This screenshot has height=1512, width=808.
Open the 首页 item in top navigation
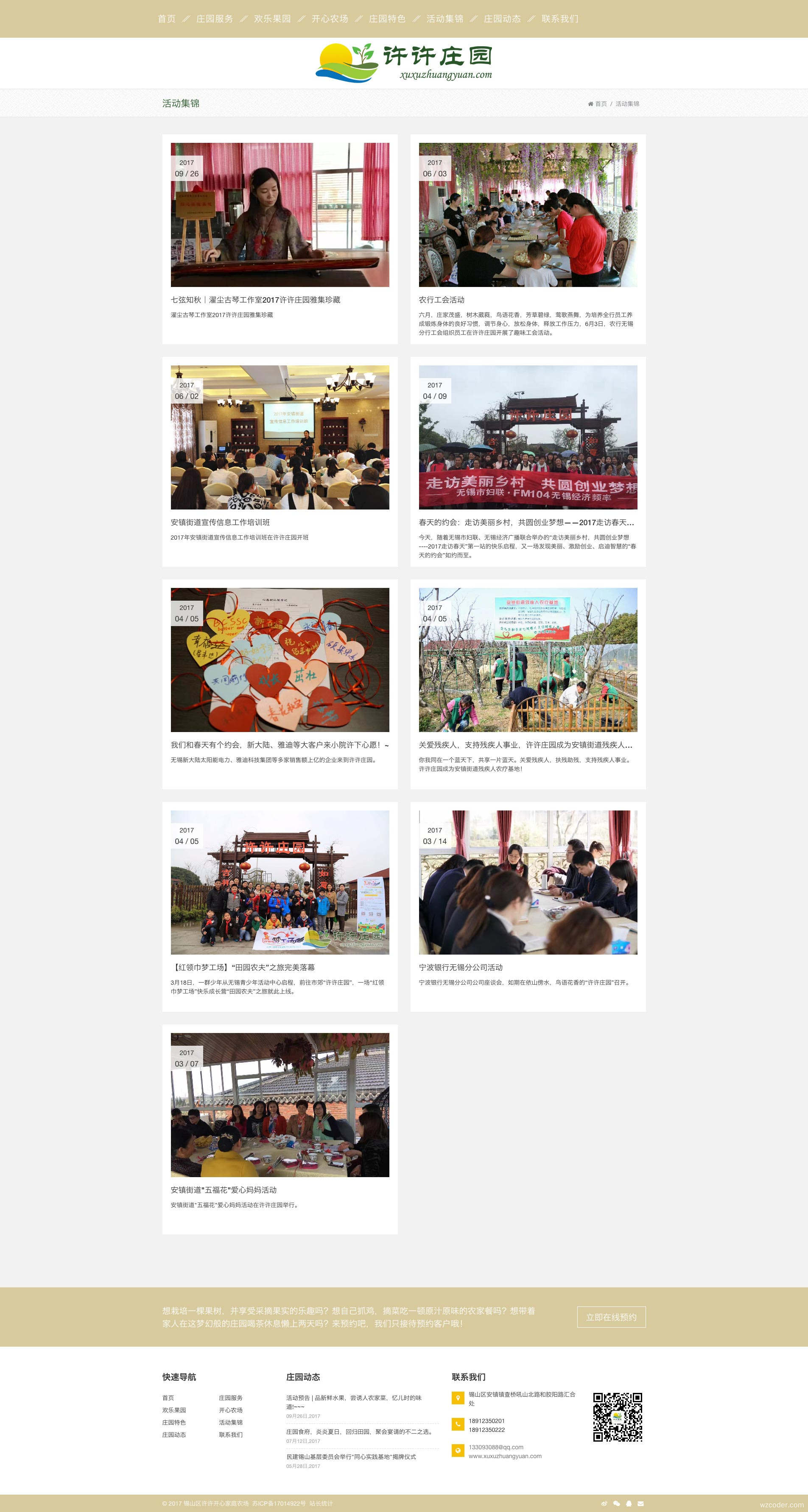click(x=166, y=19)
